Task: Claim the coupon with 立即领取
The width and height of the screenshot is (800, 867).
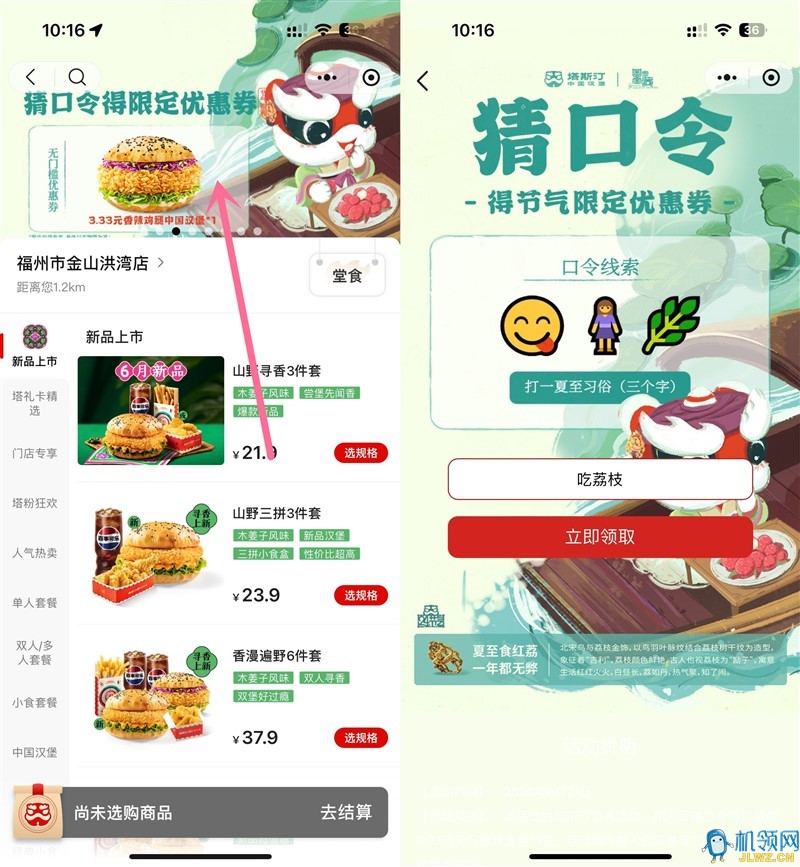Action: pyautogui.click(x=599, y=537)
